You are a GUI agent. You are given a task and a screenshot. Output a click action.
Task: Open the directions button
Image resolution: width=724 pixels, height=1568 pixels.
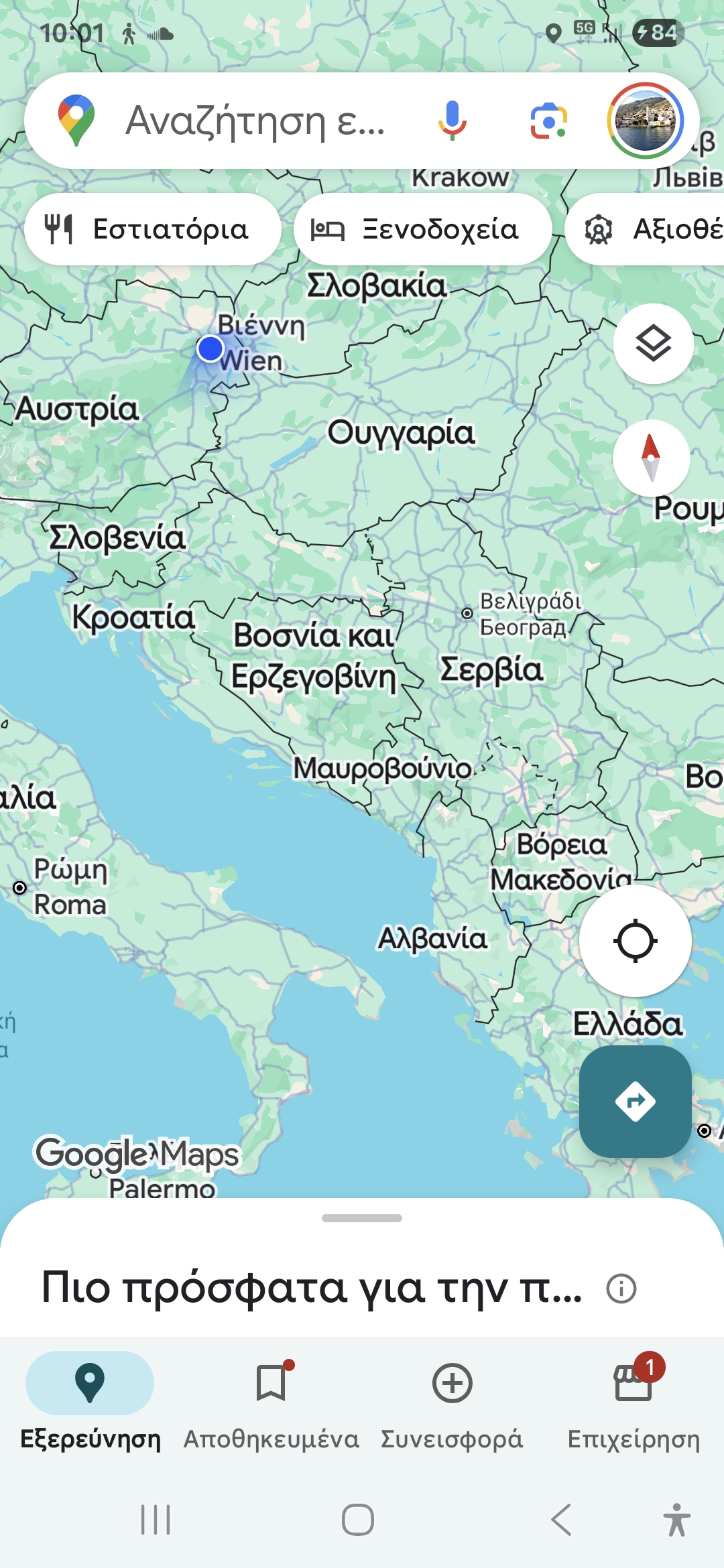(635, 1102)
